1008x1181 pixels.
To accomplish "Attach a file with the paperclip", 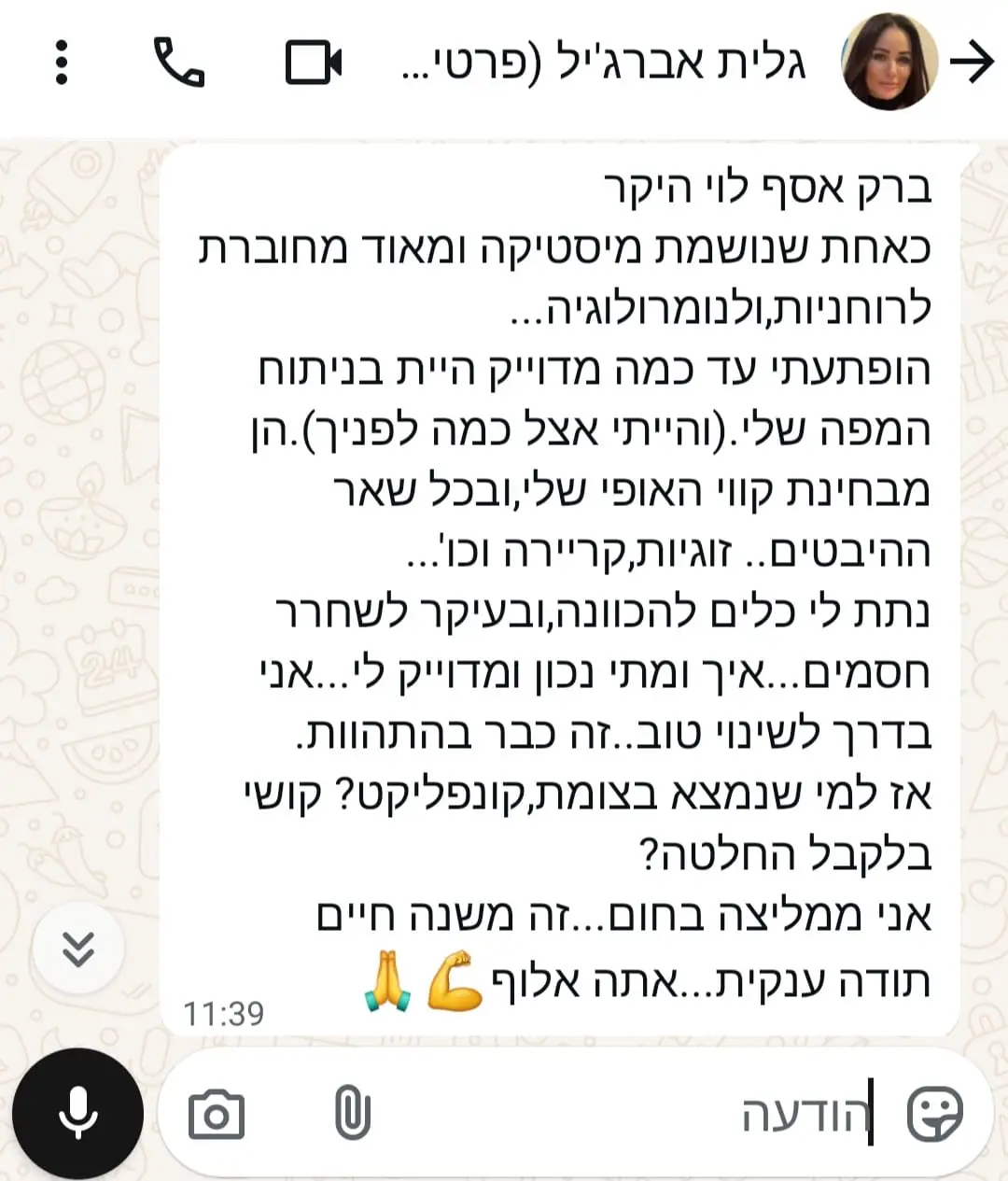I will point(352,1114).
